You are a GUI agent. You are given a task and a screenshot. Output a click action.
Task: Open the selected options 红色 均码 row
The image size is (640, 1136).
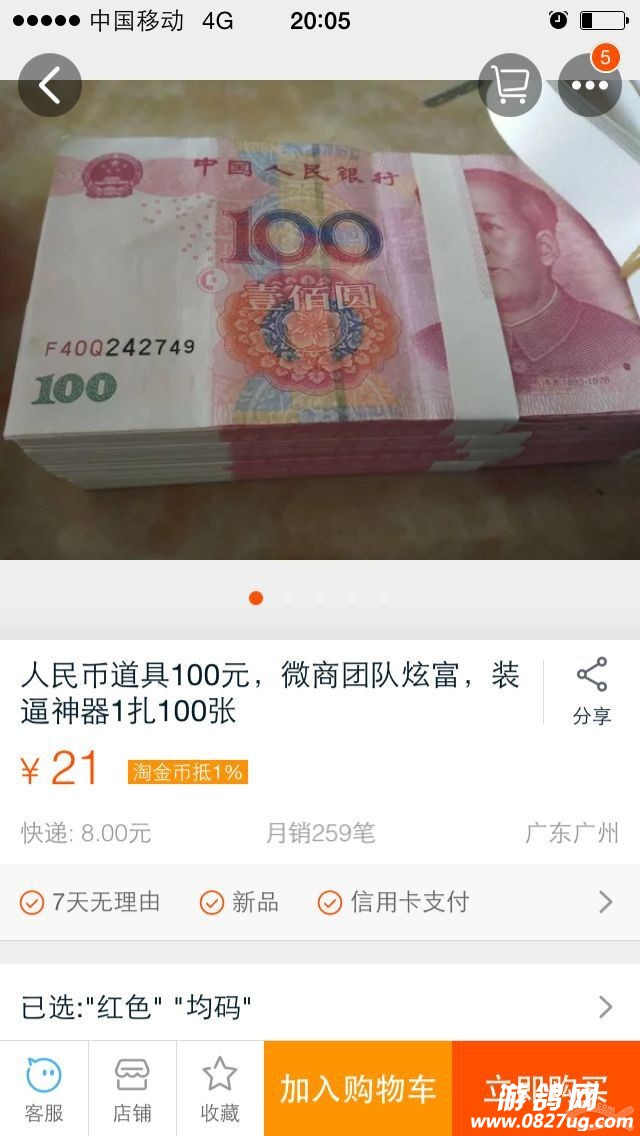320,1006
